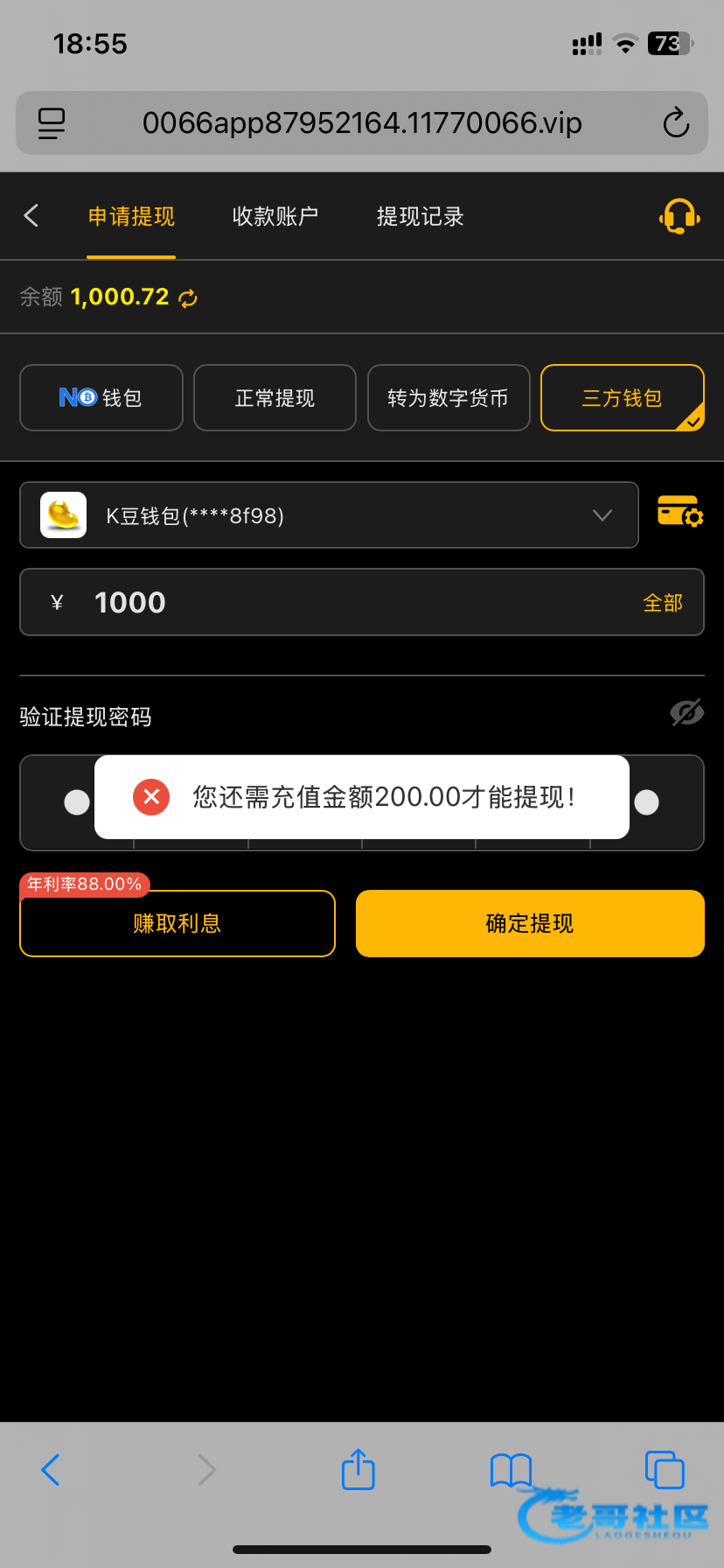Reload the page in Safari
The height and width of the screenshot is (1568, 724).
[676, 123]
